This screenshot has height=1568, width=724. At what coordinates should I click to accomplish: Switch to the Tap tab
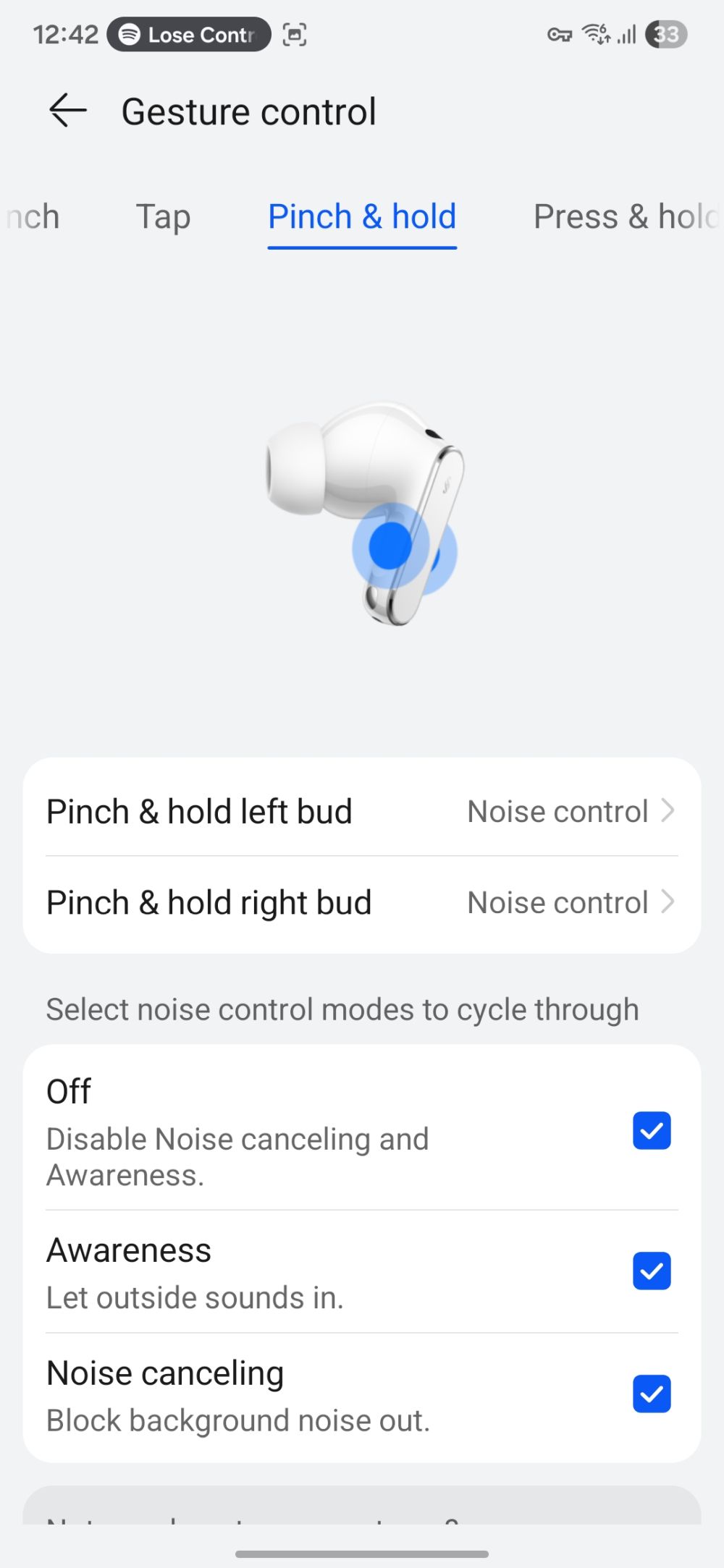[163, 216]
